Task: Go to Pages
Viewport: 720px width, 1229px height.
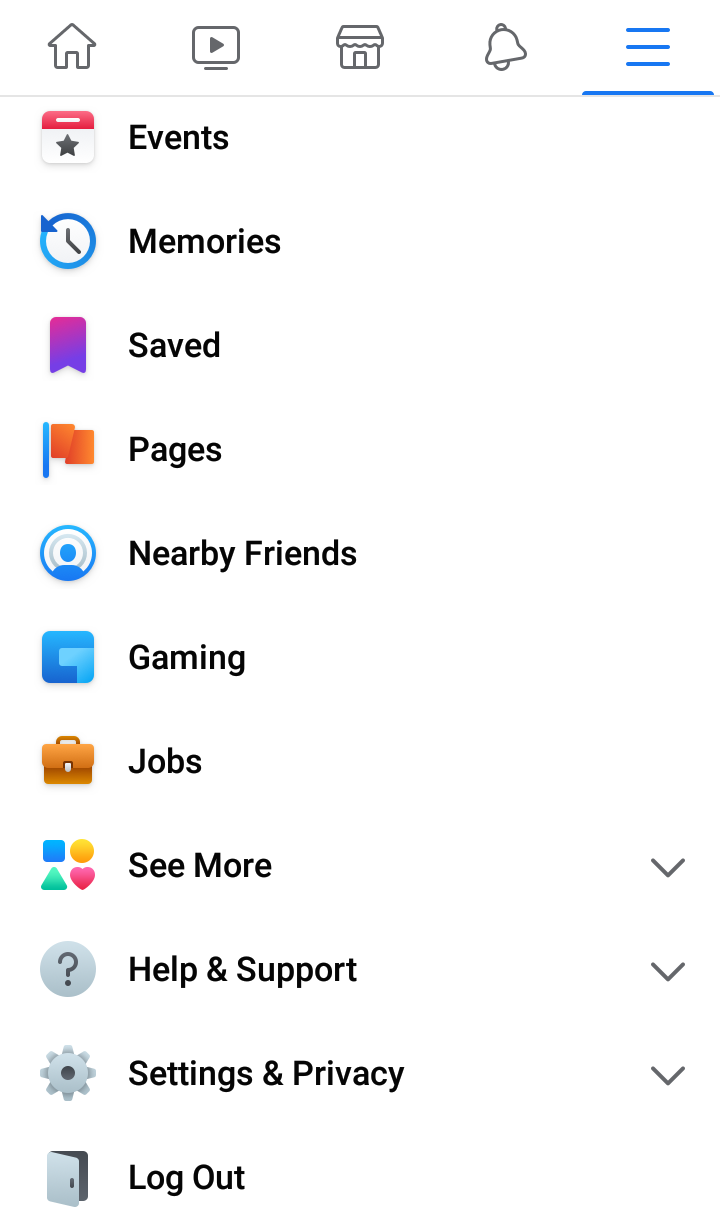Action: [175, 450]
